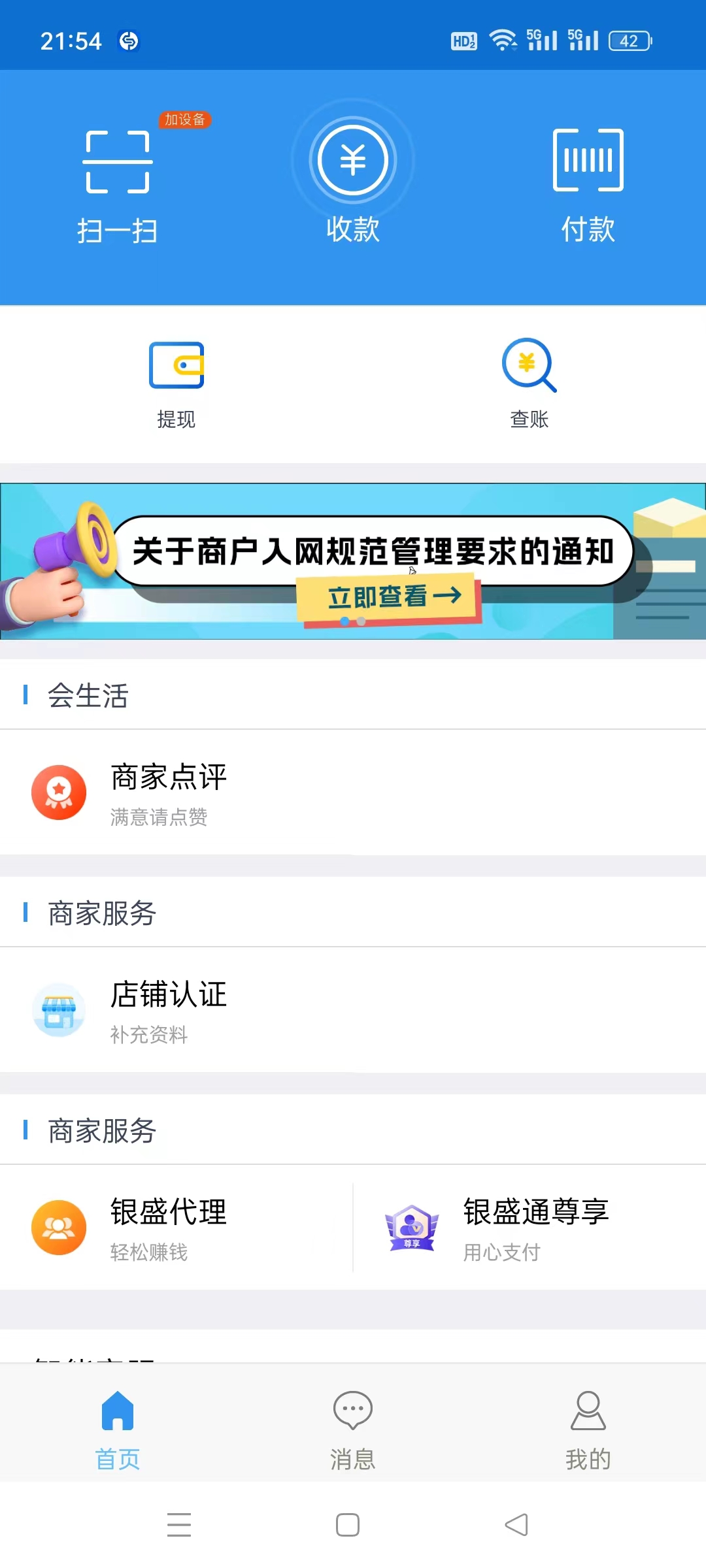Screen dimensions: 706x1568
Task: Open 银盛通尊享 service
Action: [x=529, y=1228]
